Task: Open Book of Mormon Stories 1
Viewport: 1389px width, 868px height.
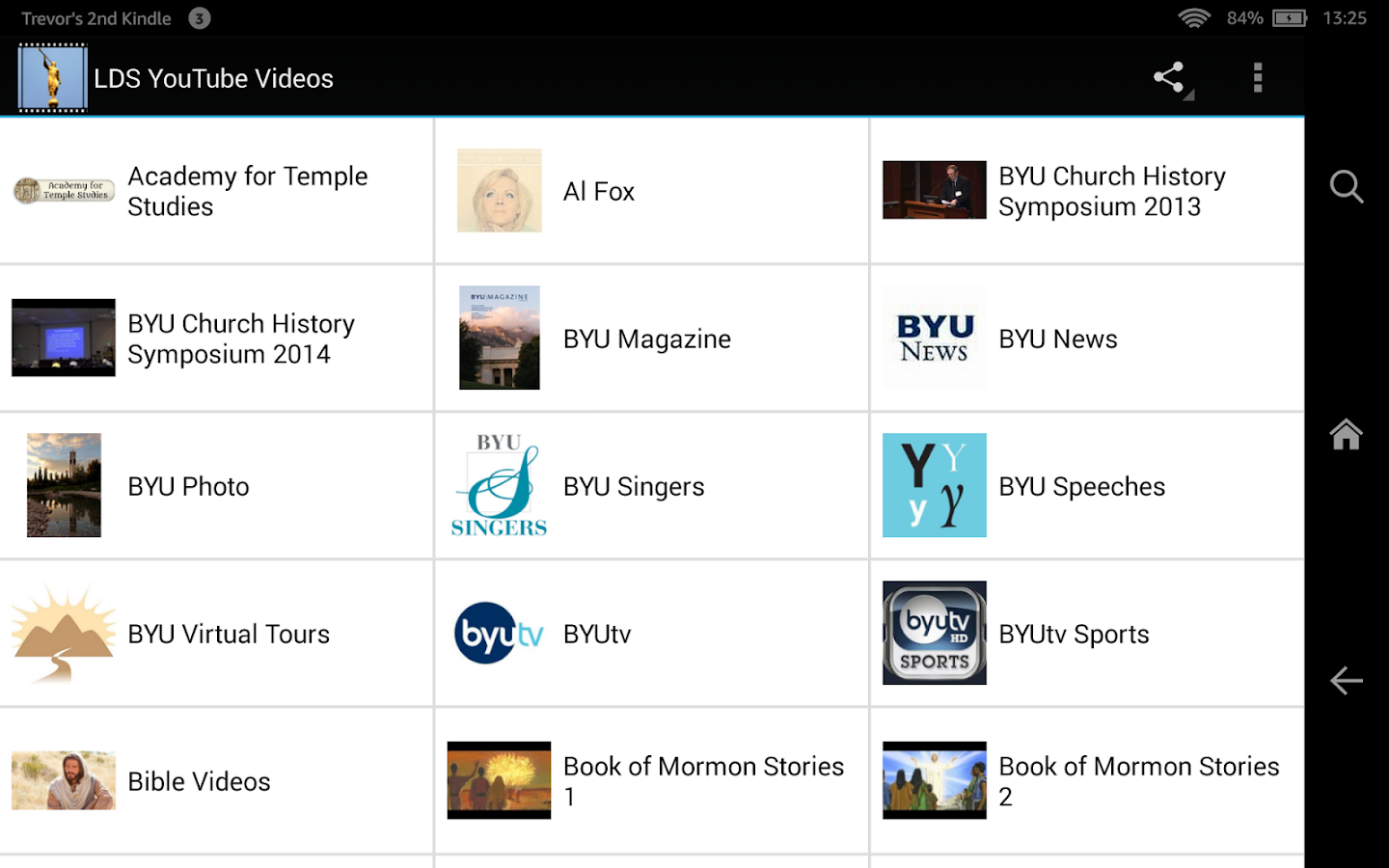Action: (651, 781)
